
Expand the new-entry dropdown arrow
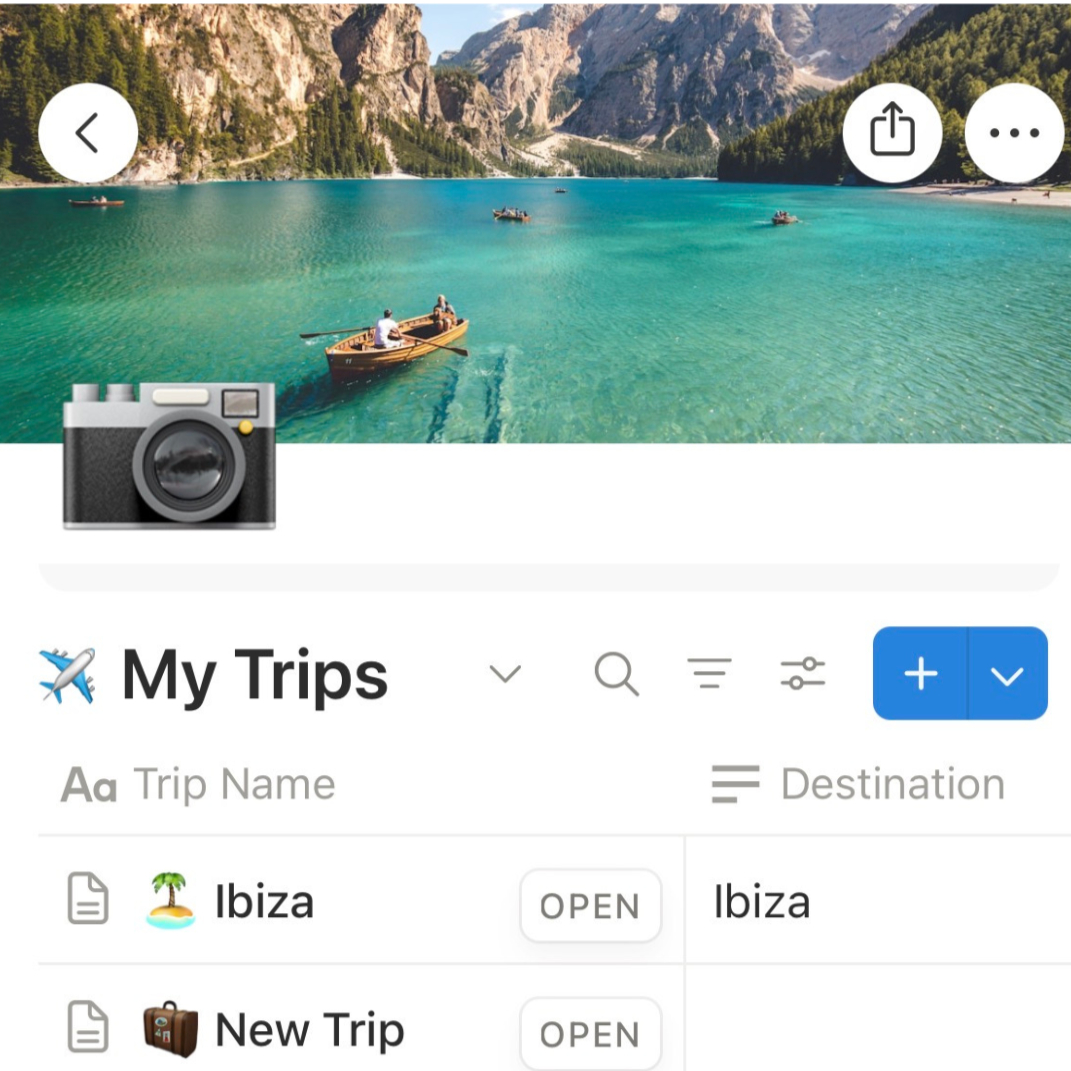tap(1007, 673)
